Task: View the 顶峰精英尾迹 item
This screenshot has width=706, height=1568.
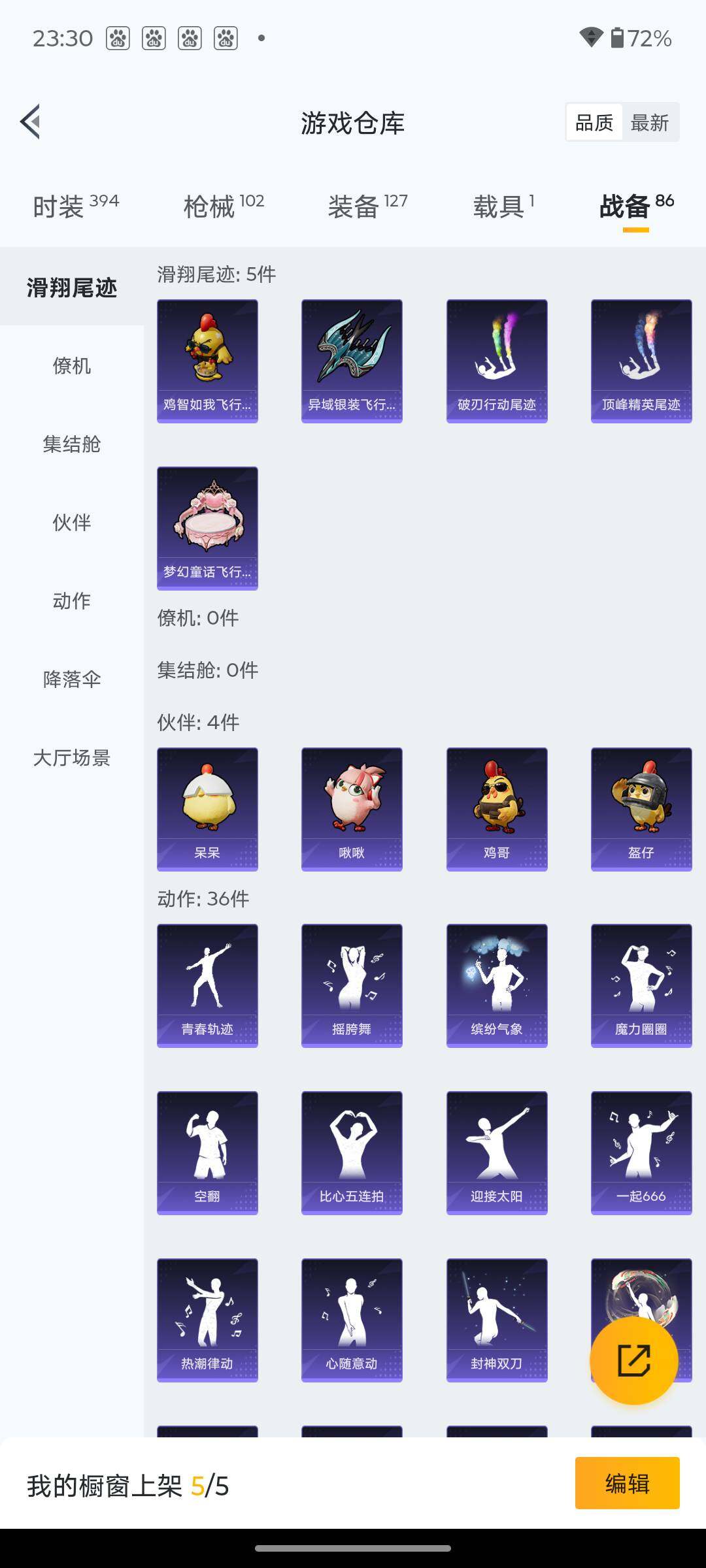Action: 641,361
